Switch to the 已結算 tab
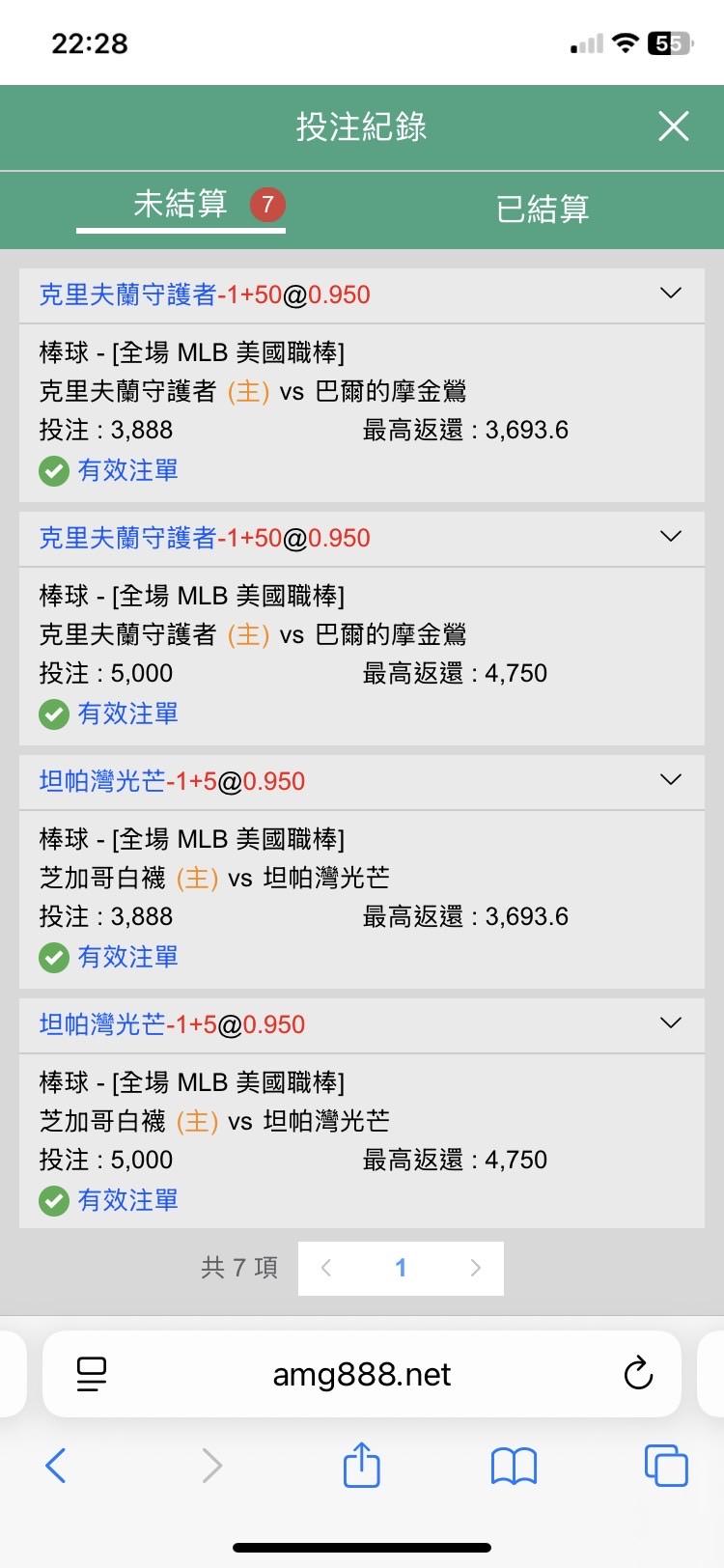The height and width of the screenshot is (1568, 724). coord(542,209)
